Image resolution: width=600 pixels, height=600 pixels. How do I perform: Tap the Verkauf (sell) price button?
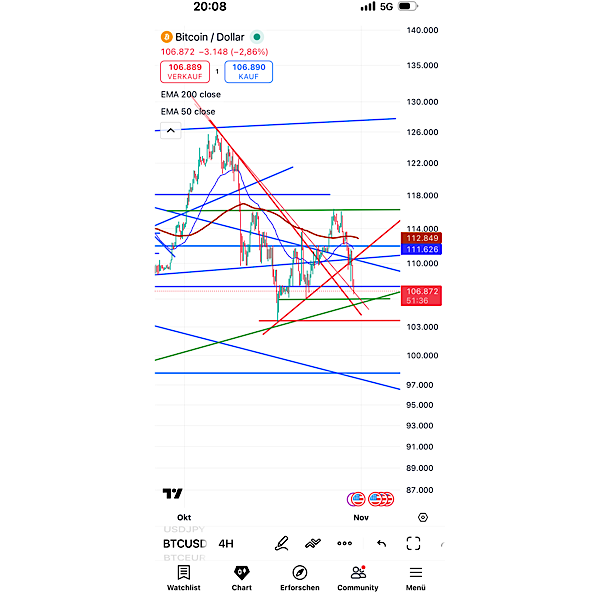tap(183, 72)
